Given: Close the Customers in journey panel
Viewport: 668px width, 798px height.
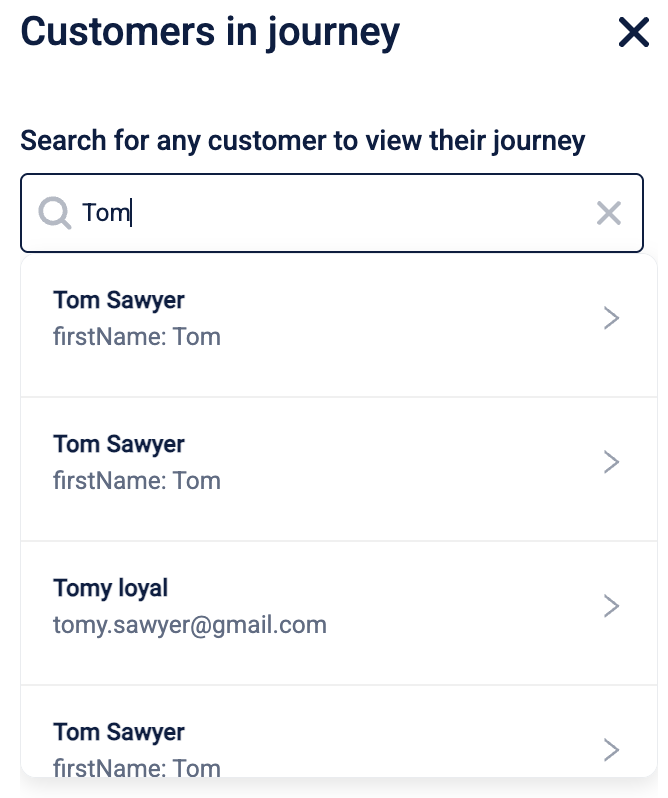Looking at the screenshot, I should click(634, 33).
